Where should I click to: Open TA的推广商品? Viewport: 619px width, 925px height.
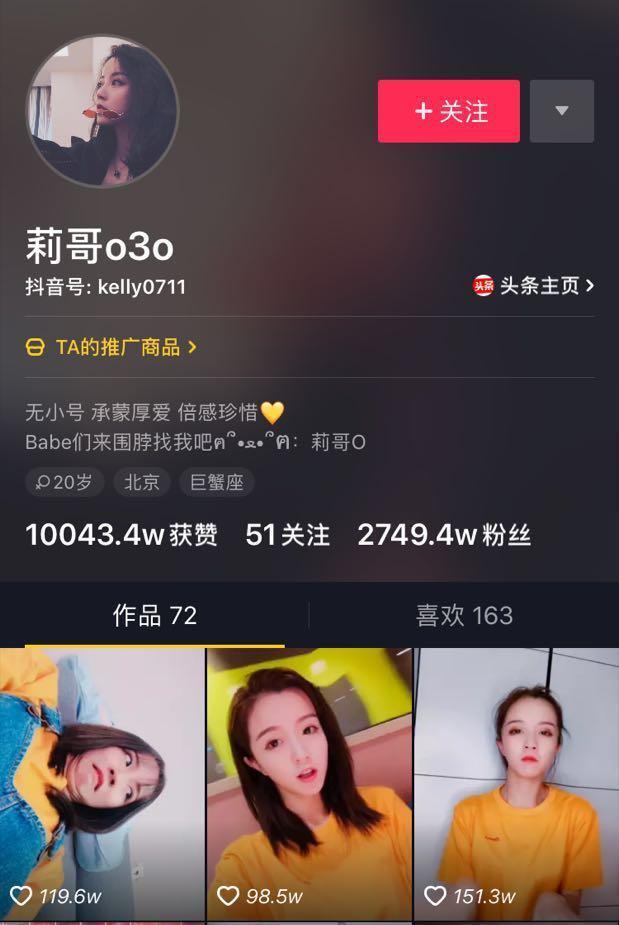pyautogui.click(x=111, y=347)
